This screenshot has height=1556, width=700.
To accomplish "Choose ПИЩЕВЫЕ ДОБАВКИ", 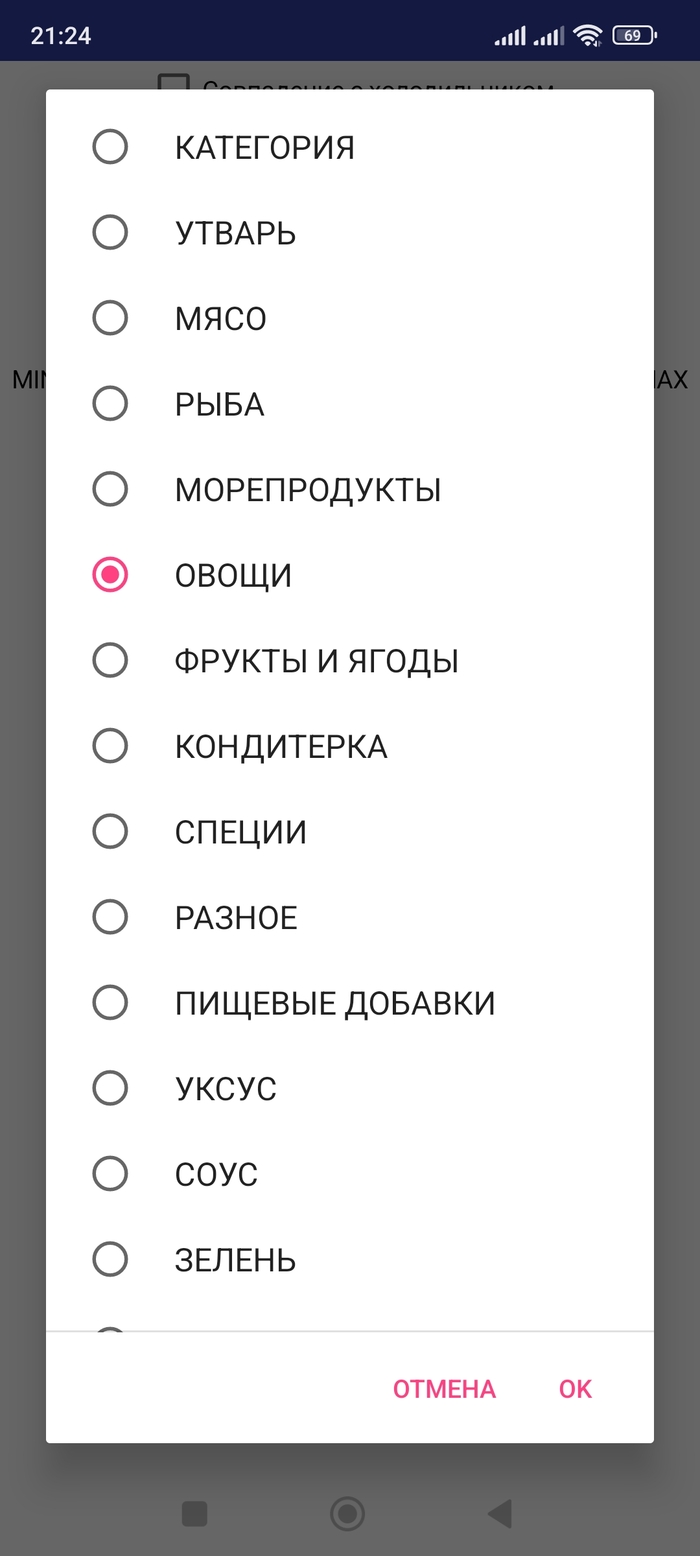I will coord(350,1002).
